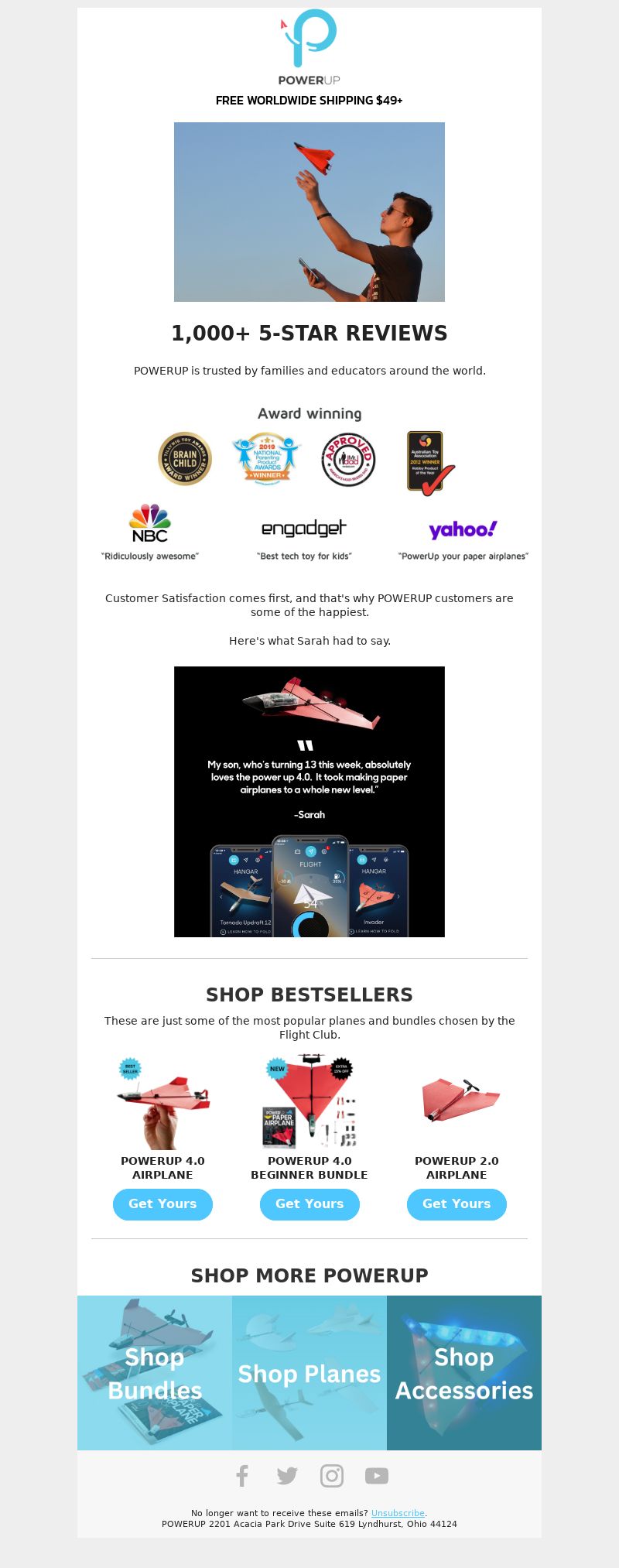The height and width of the screenshot is (1568, 619).
Task: Visit the Facebook page
Action: [x=242, y=1476]
